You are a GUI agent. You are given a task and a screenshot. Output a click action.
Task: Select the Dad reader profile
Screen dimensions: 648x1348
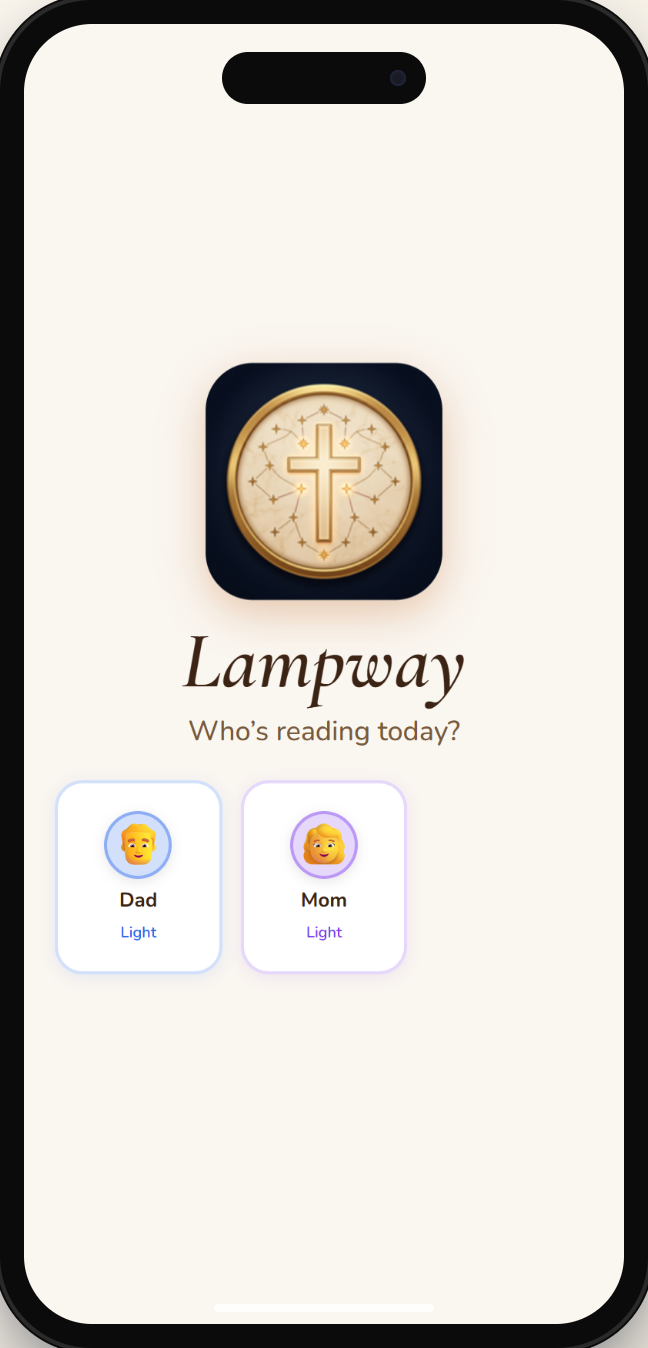pos(138,876)
